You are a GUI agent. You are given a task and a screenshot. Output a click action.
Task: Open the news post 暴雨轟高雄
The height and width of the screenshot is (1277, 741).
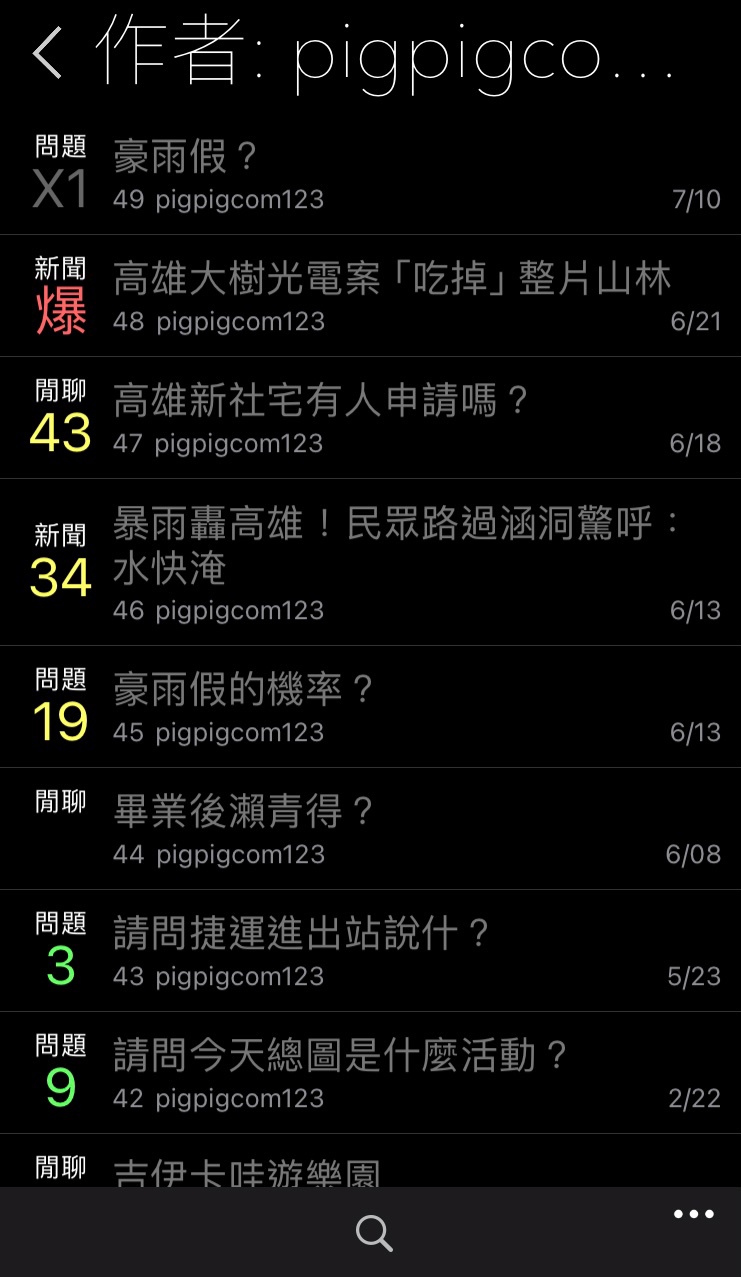tap(370, 563)
